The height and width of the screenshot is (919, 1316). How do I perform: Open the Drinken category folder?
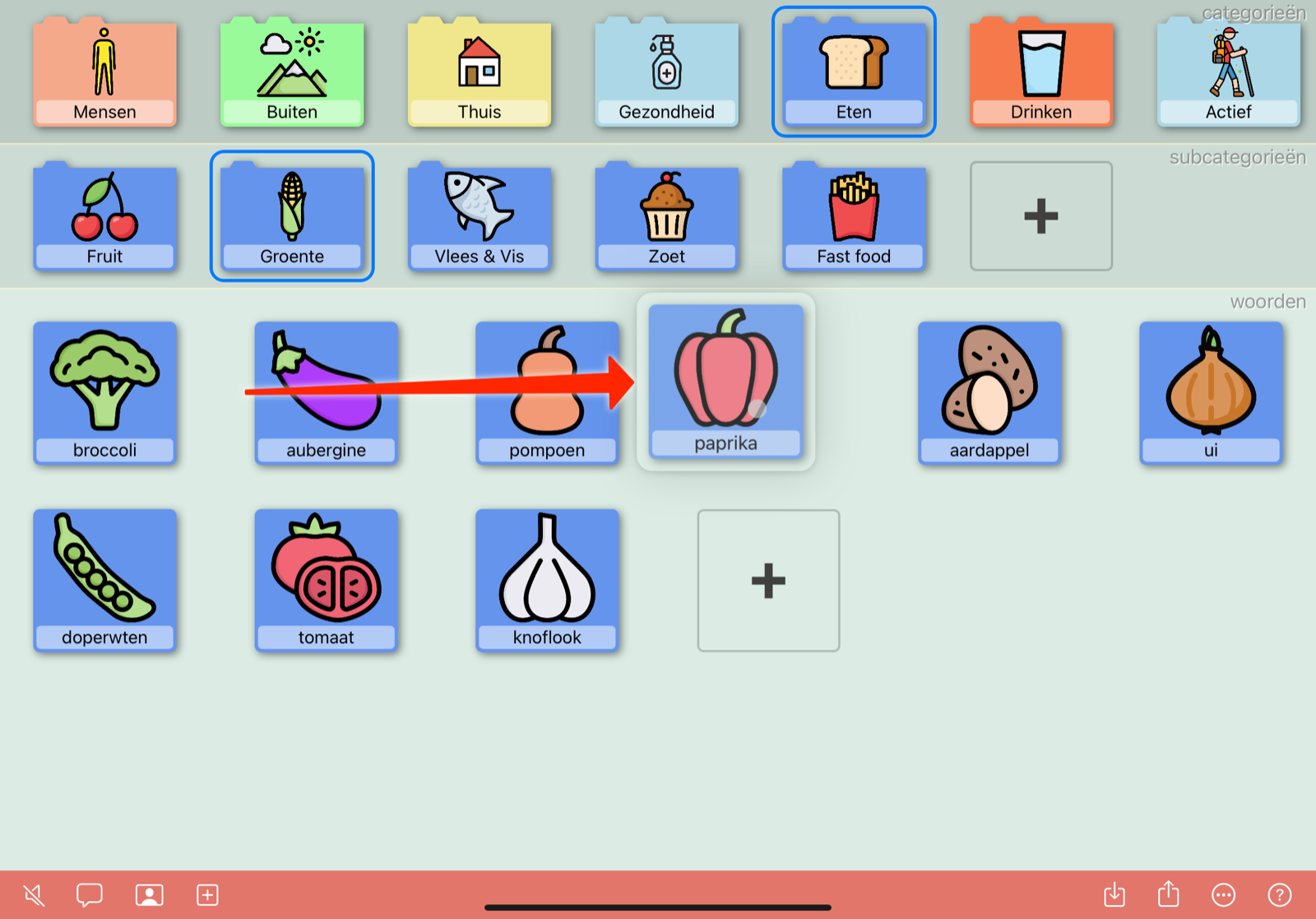click(x=1041, y=74)
